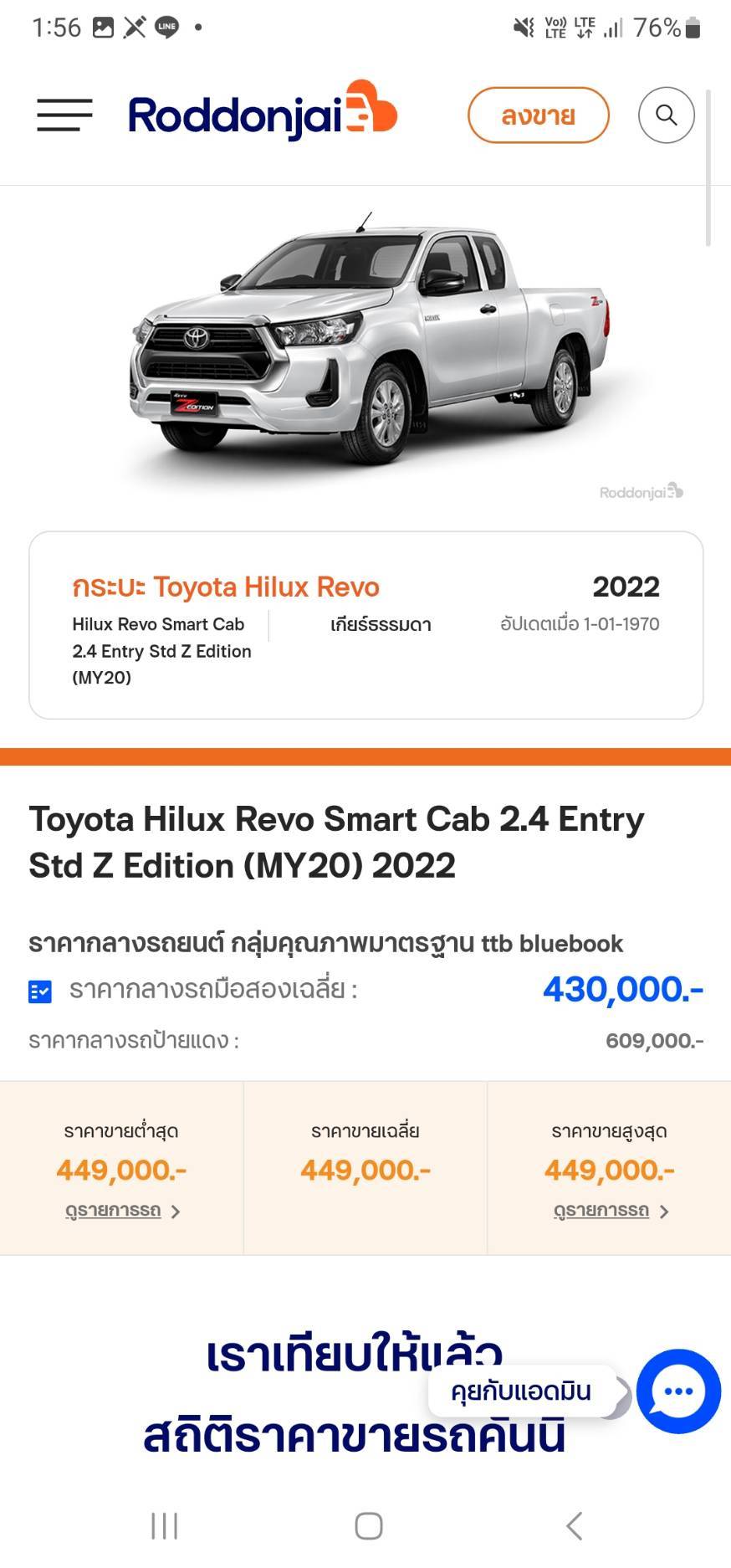Image resolution: width=731 pixels, height=1568 pixels.
Task: Open ดูรายการรถ under ราคาขายสูงสุด
Action: (611, 1210)
